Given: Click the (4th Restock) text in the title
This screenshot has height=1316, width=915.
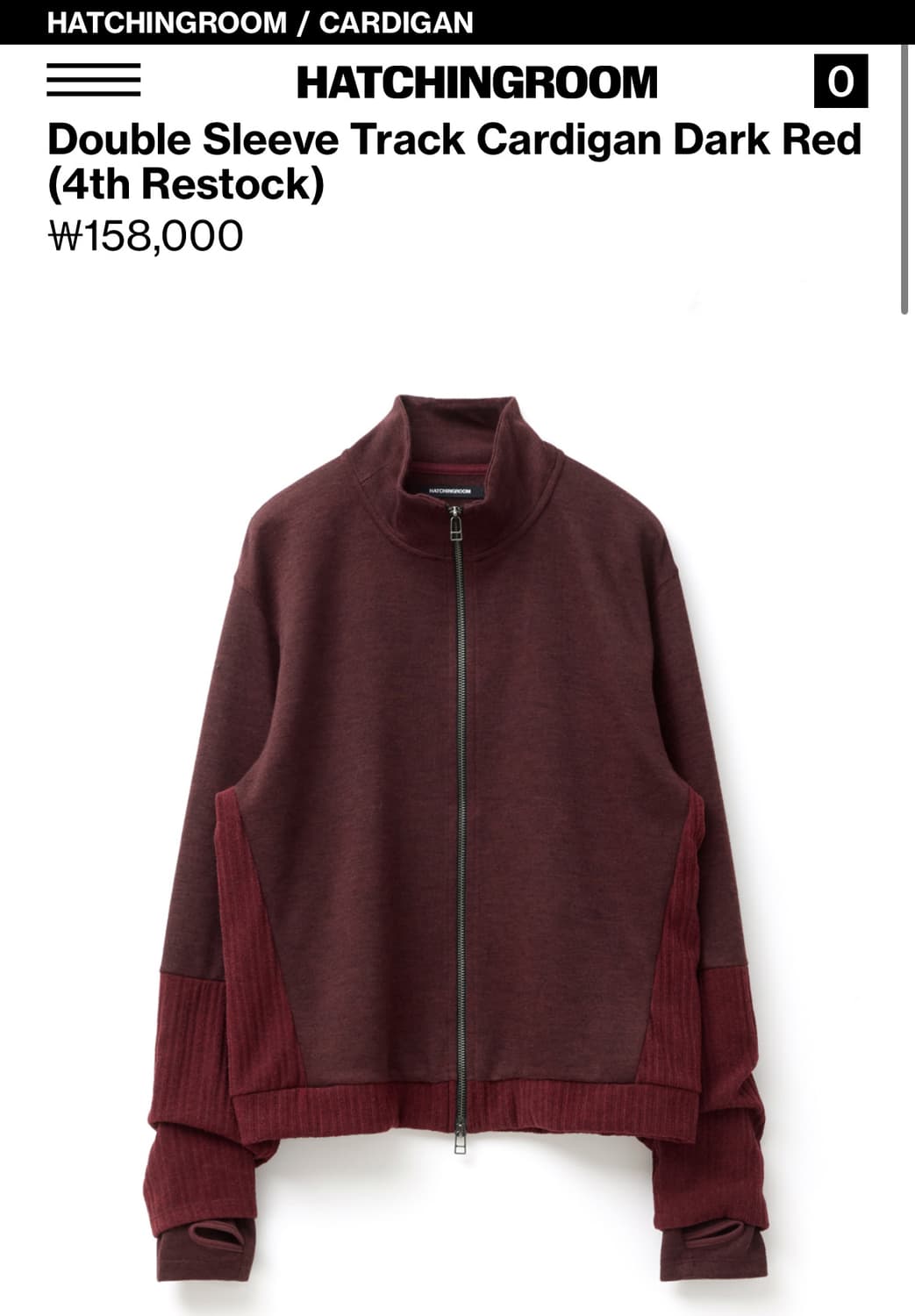Looking at the screenshot, I should pyautogui.click(x=184, y=184).
